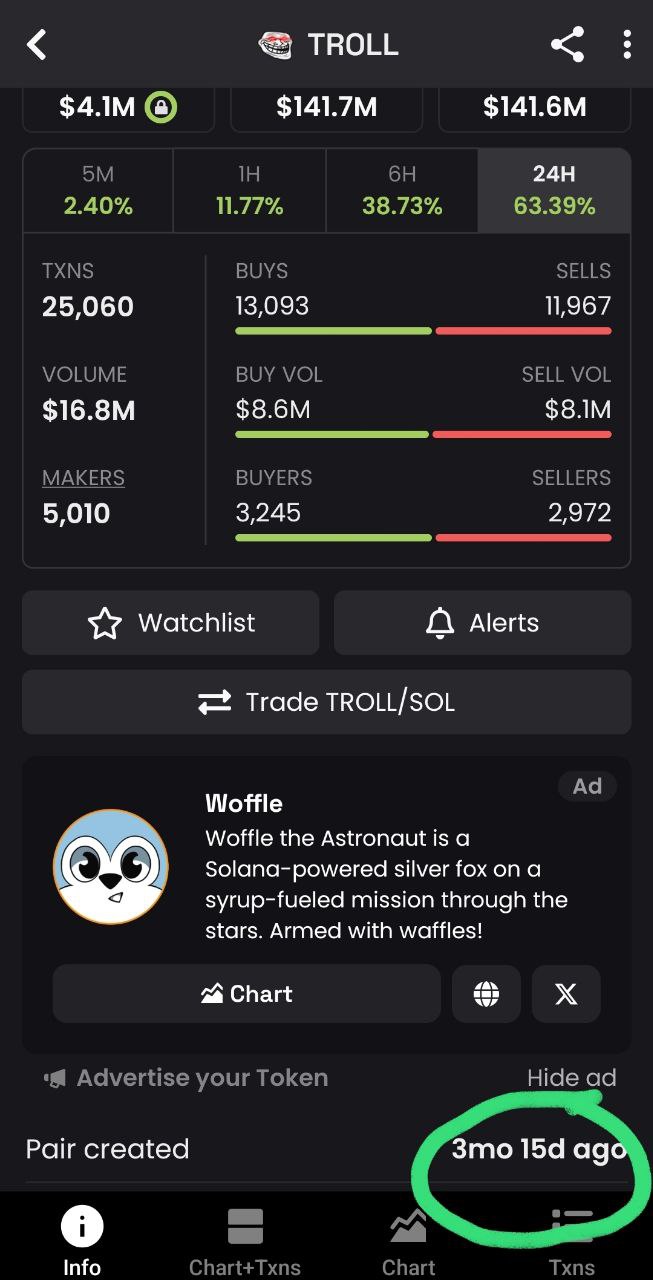The image size is (653, 1280).
Task: Tap Trade TROLL/SOL
Action: (327, 702)
